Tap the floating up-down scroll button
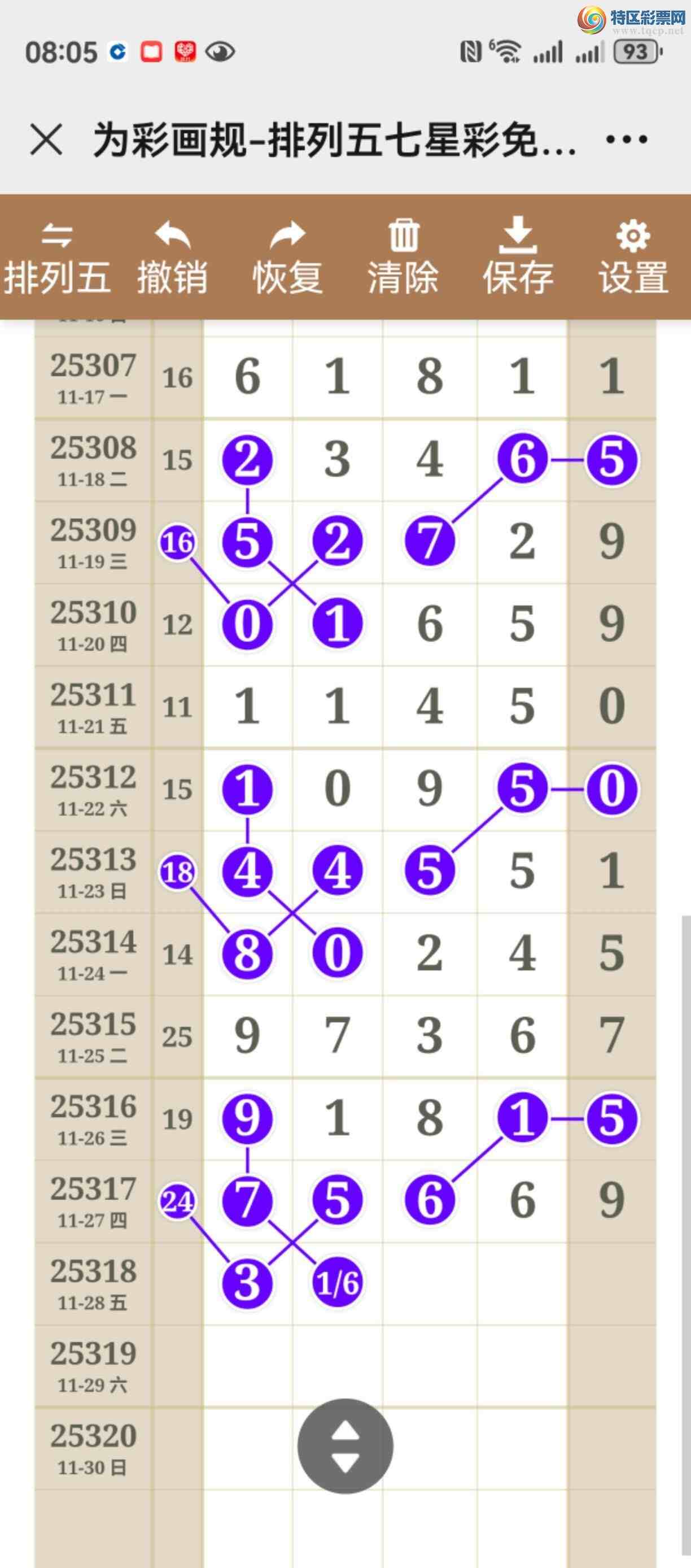Viewport: 691px width, 1568px height. (x=345, y=1445)
